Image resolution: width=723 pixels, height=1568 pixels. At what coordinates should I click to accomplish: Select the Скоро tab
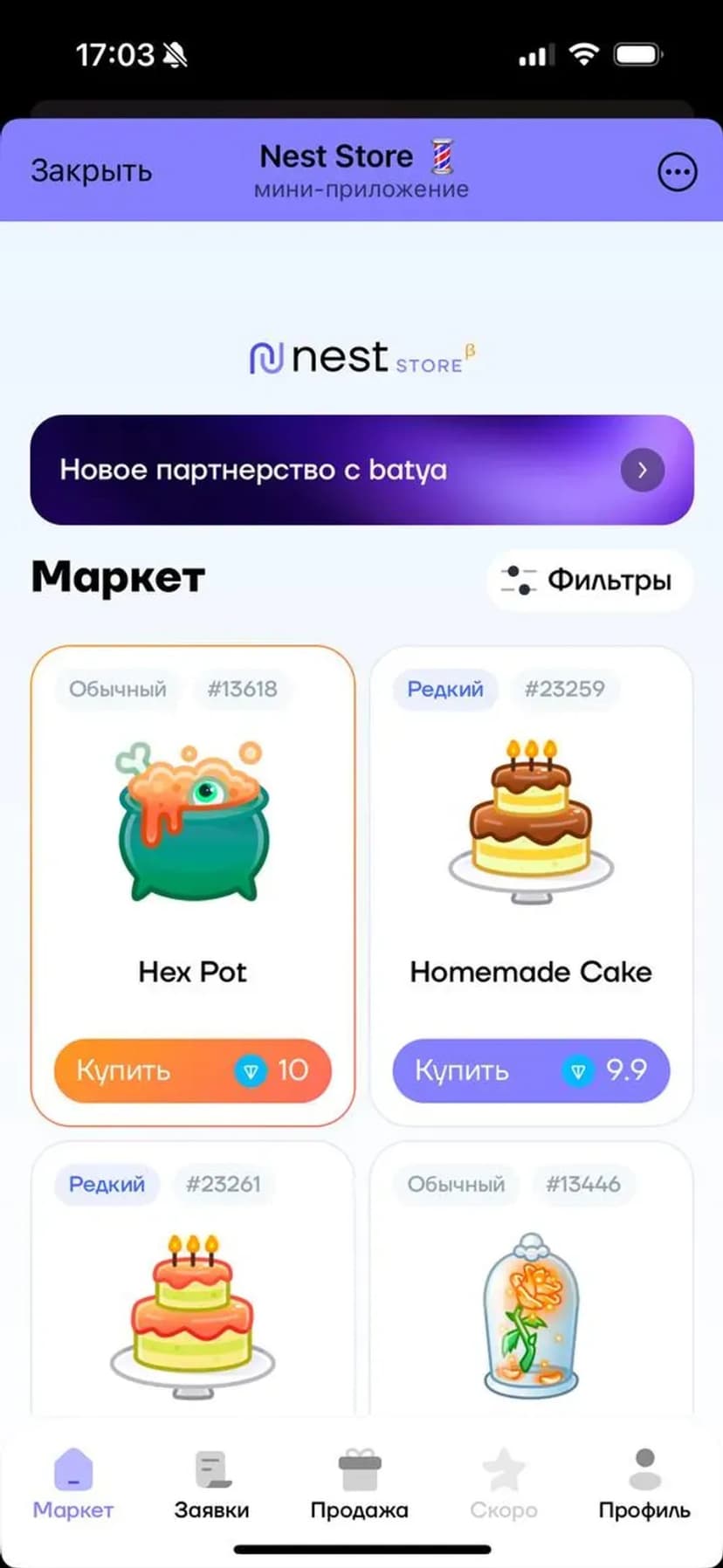point(504,1484)
